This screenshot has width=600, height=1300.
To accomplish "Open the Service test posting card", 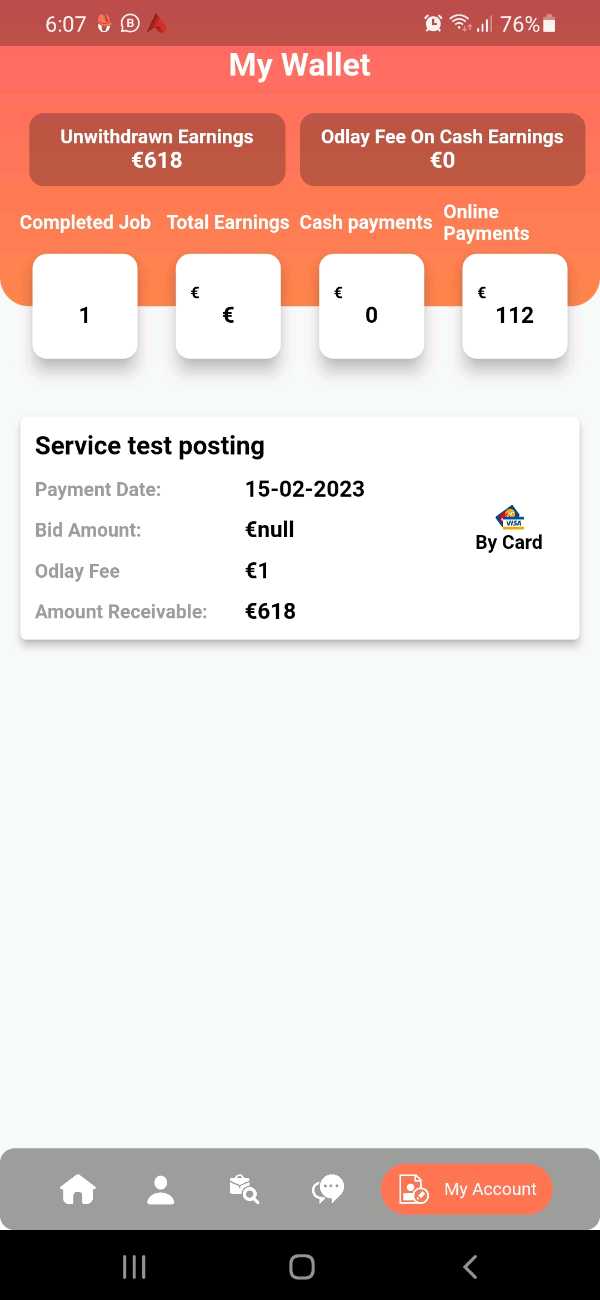I will pos(300,528).
